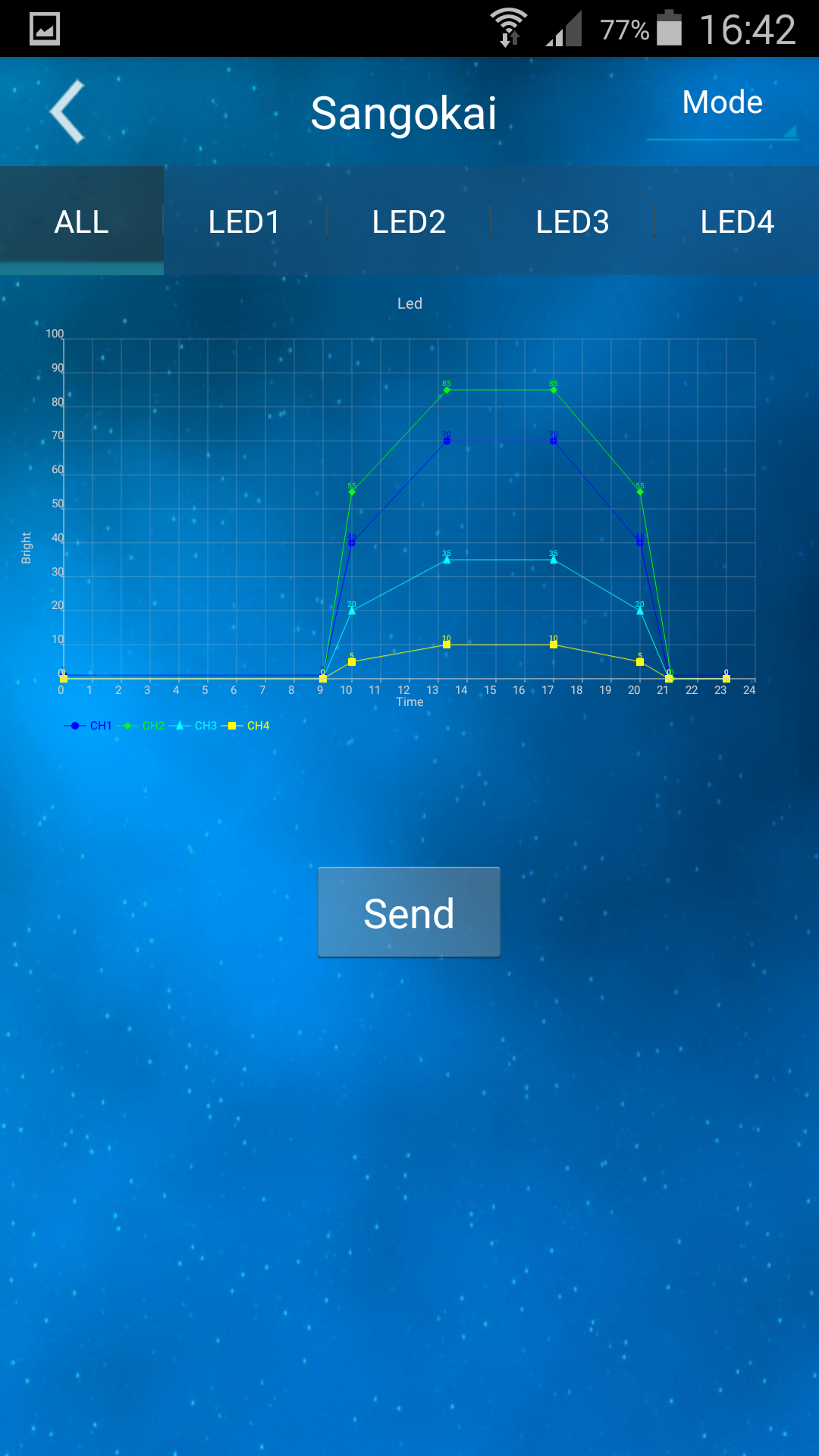
Task: Switch to the LED2 tab
Action: pos(409,221)
